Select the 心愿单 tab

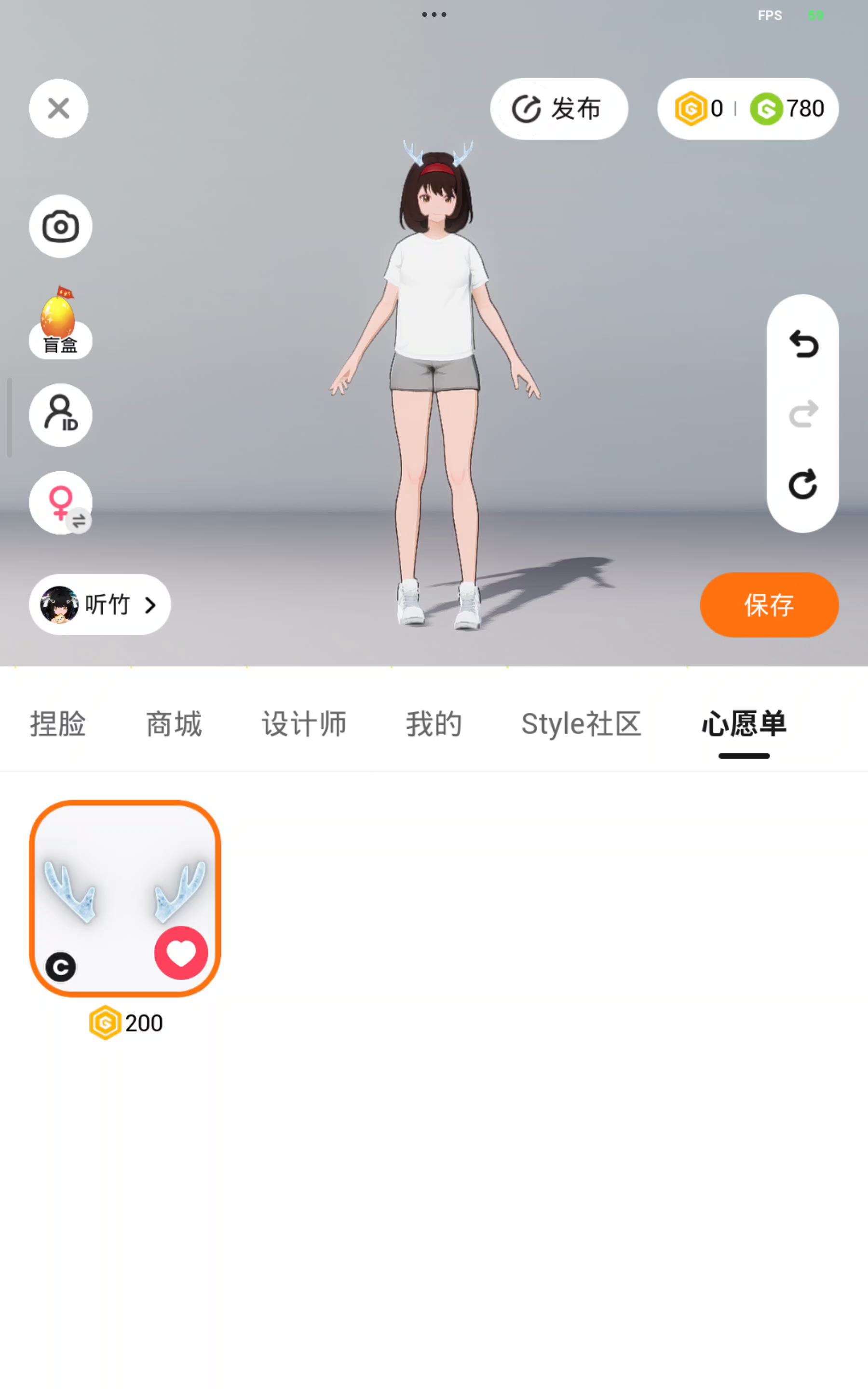(744, 724)
